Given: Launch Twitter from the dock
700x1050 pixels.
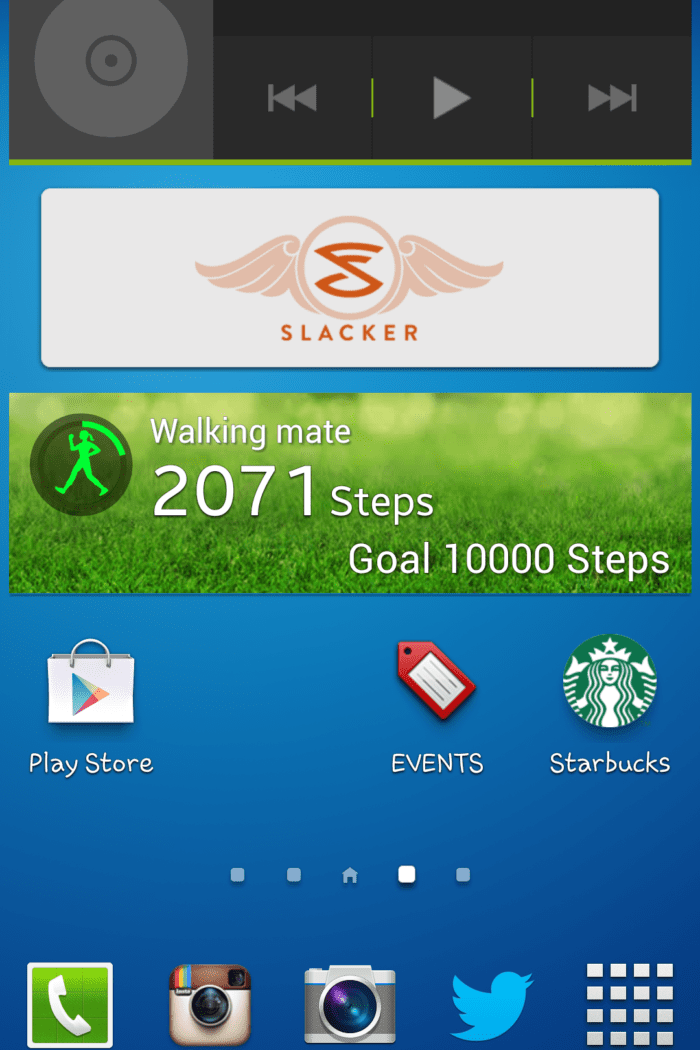Looking at the screenshot, I should [x=491, y=1005].
